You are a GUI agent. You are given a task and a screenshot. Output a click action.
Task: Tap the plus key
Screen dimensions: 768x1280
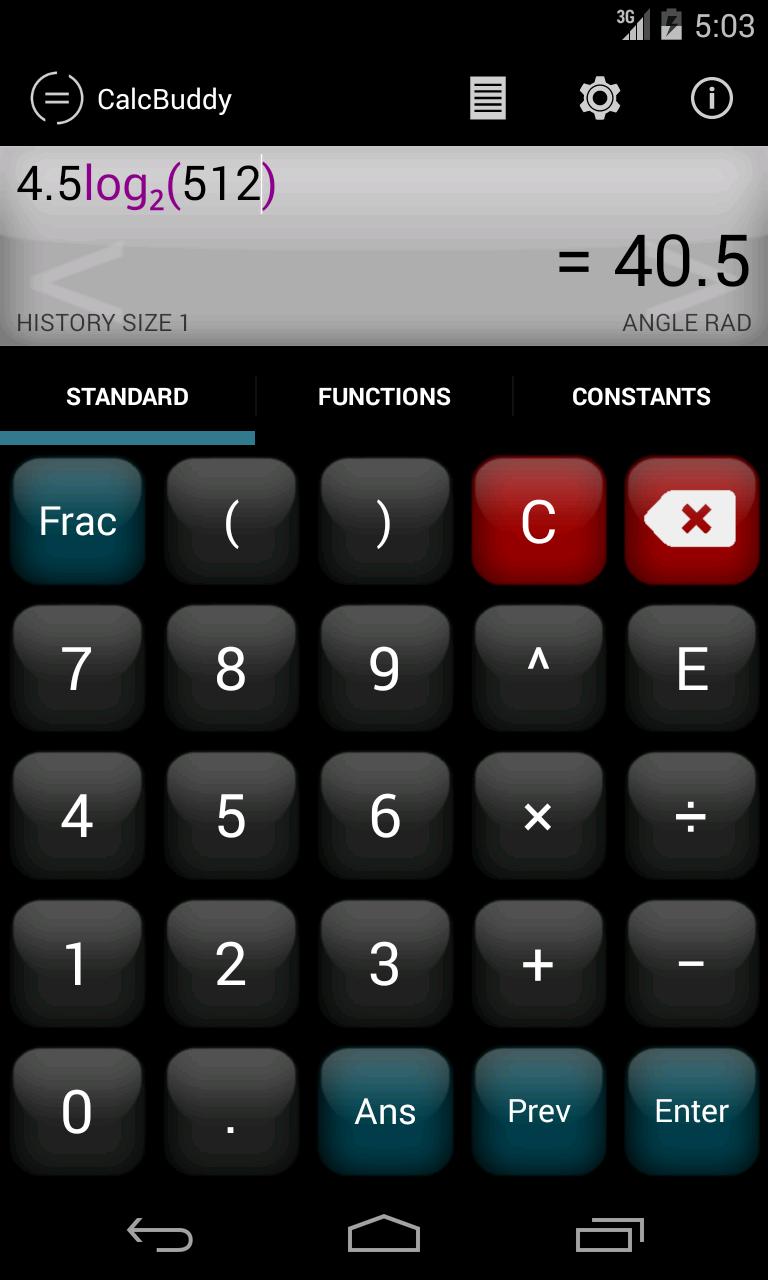click(x=538, y=964)
